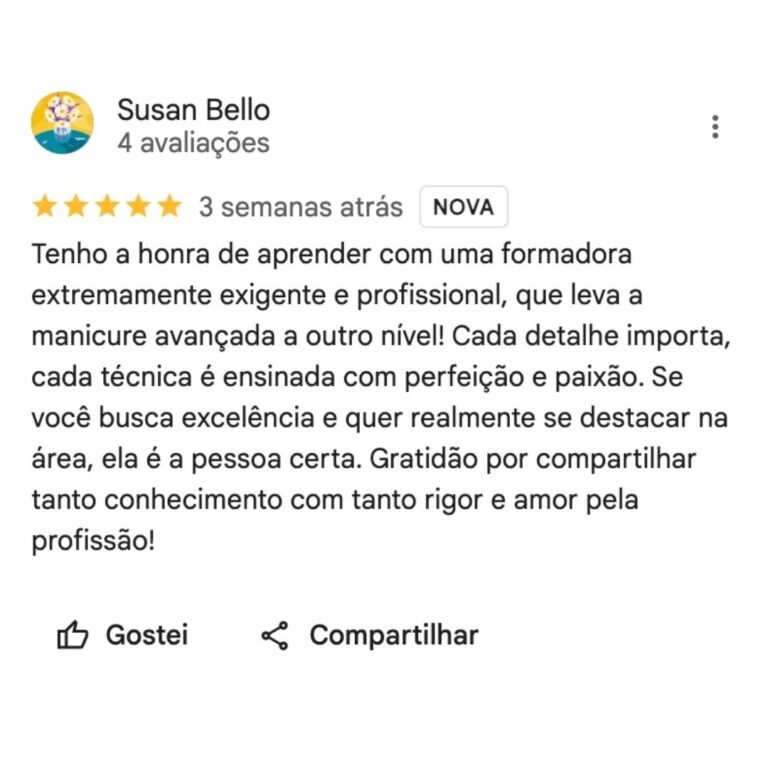Open the review's three-dot overflow menu
The width and height of the screenshot is (768, 768).
pos(715,127)
